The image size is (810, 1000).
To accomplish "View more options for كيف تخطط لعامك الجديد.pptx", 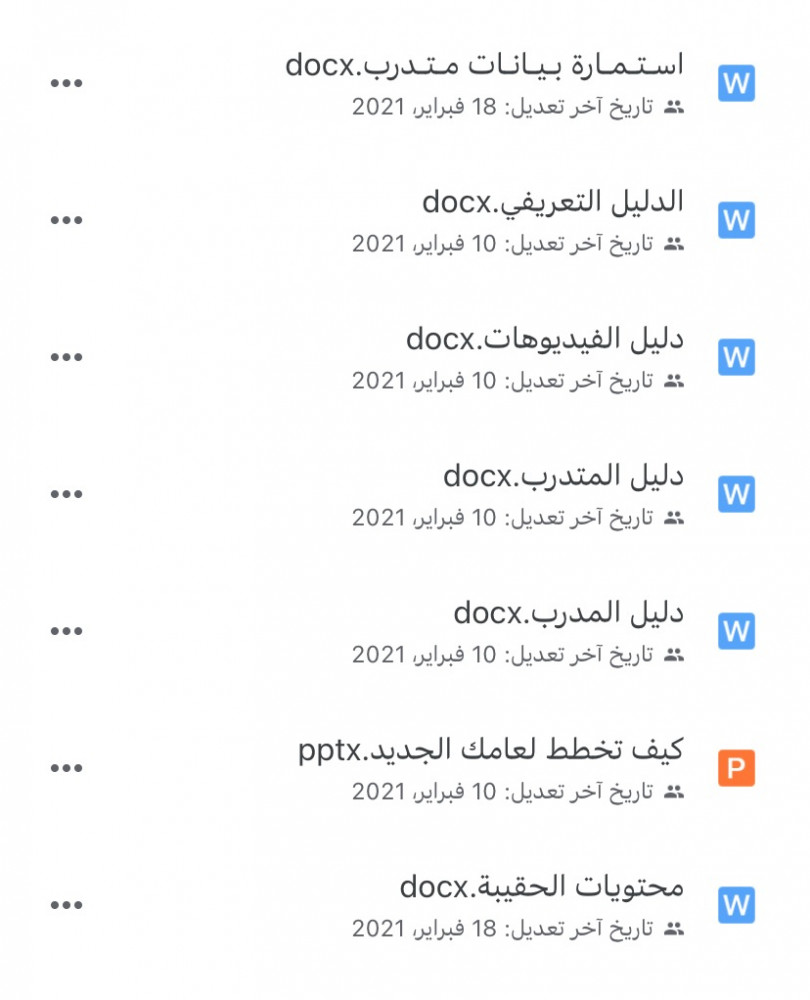I will (67, 768).
